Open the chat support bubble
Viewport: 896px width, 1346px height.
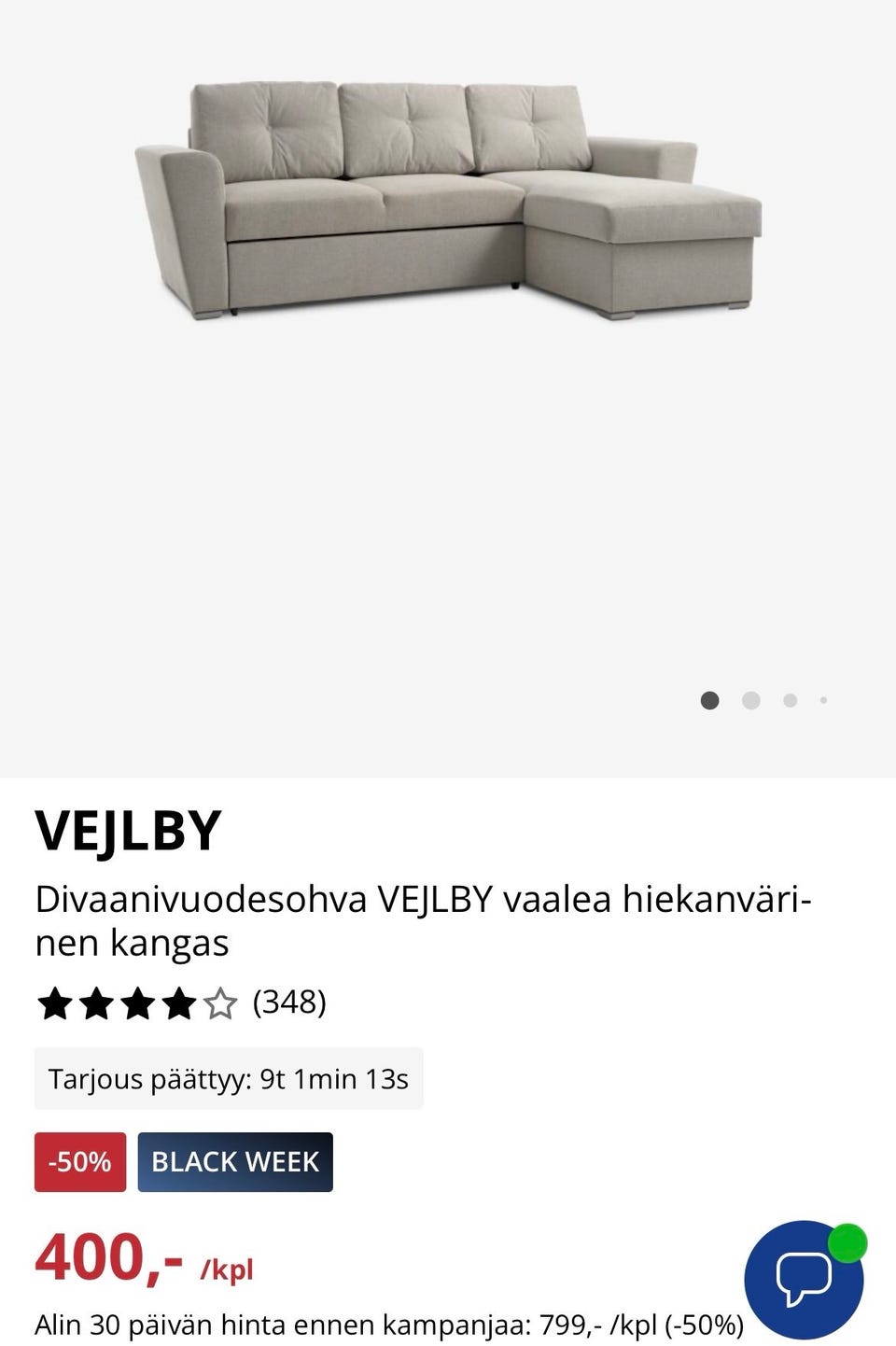[x=804, y=1278]
